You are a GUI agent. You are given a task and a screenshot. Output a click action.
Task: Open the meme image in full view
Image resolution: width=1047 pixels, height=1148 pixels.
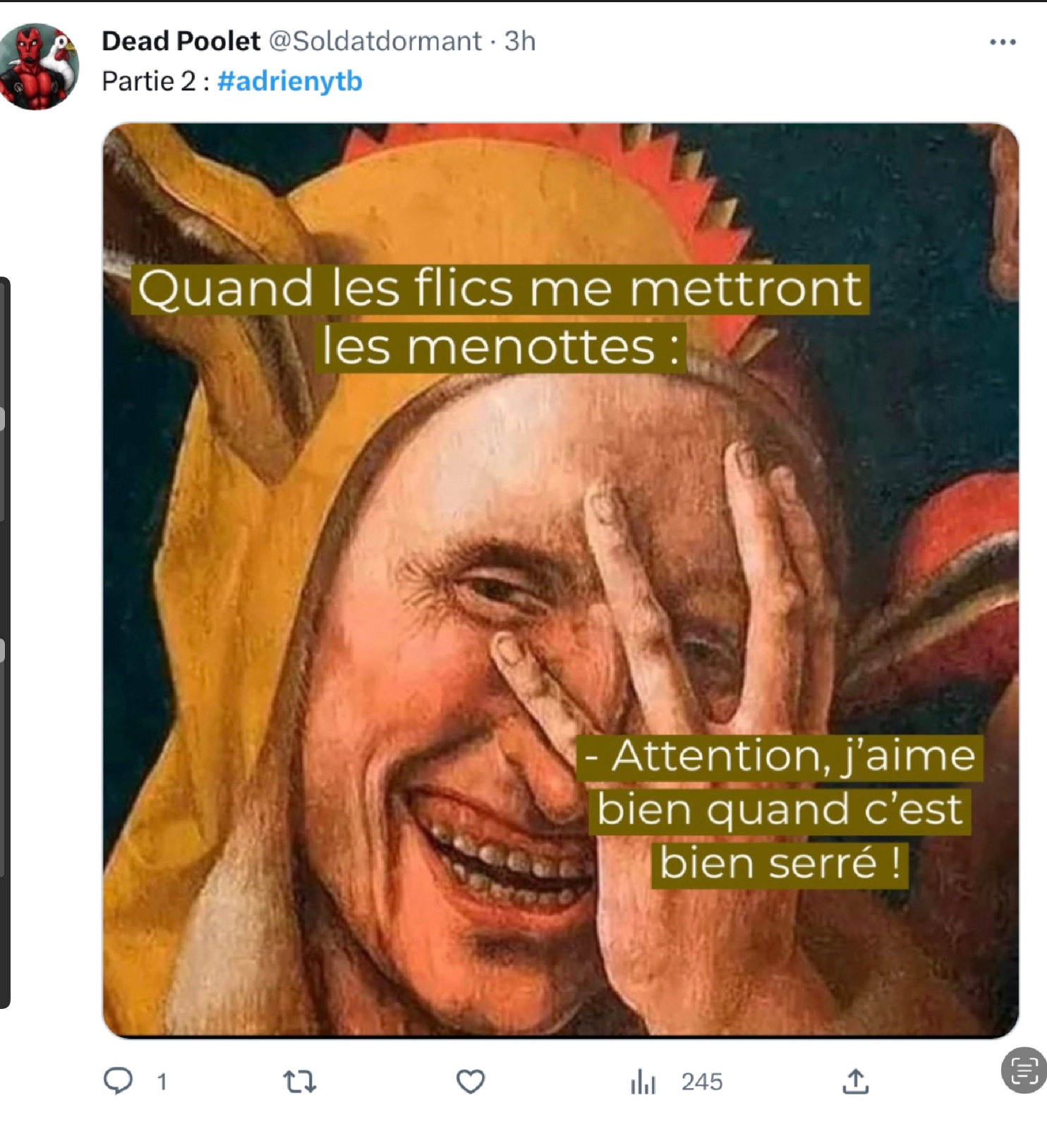(560, 580)
